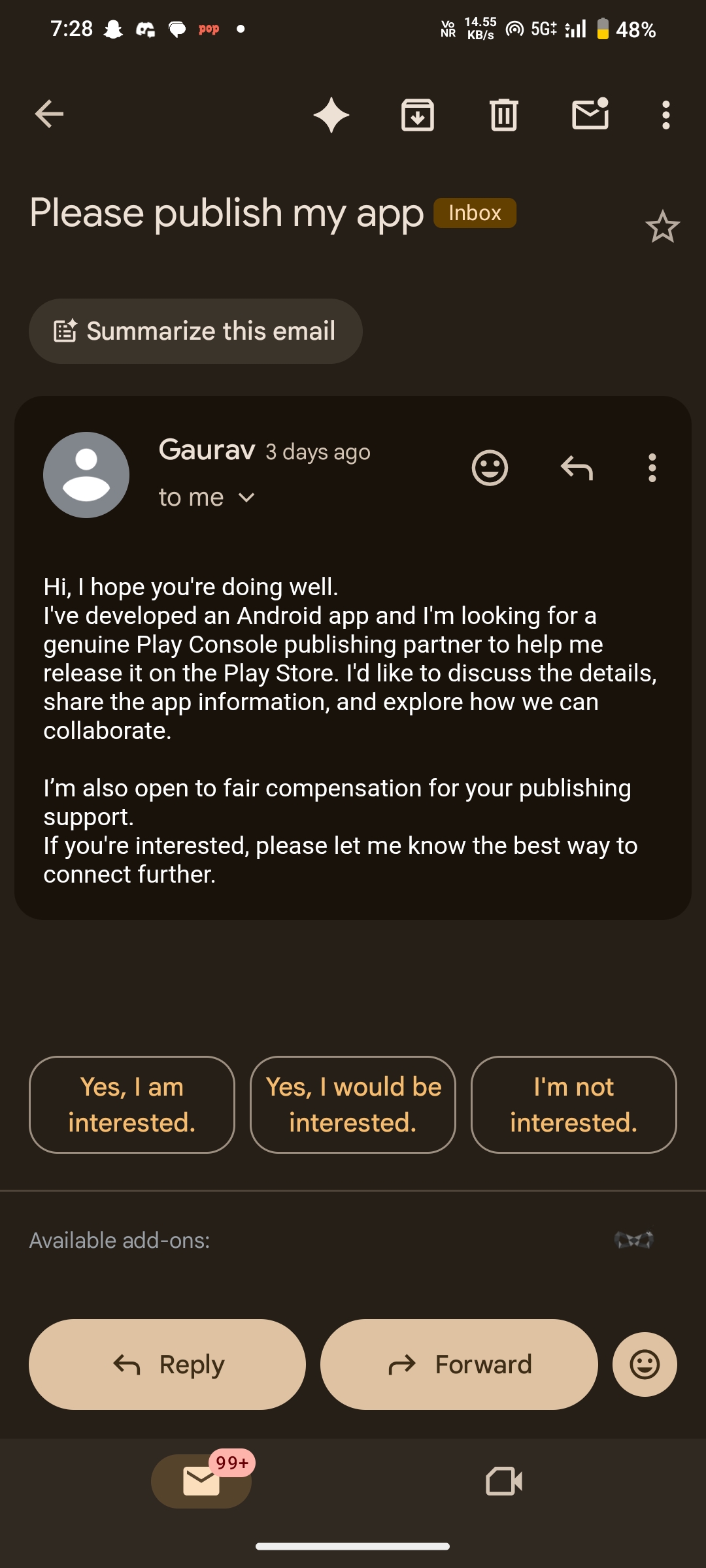Pick the 'I'm not interested.' smart reply
Screen dimensions: 706x1568
573,1104
